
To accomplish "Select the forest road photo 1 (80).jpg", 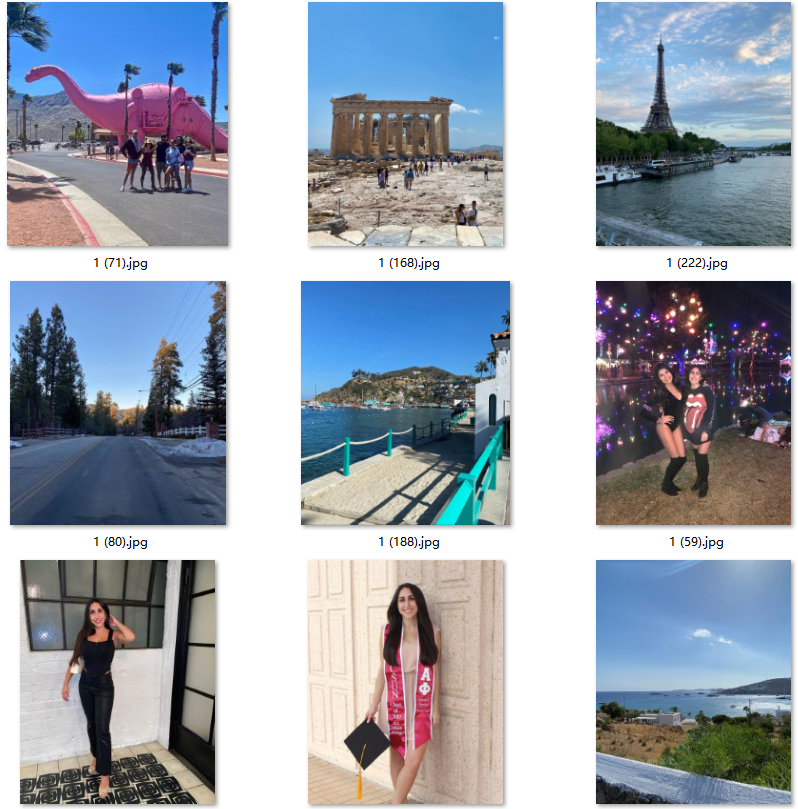I will pos(117,403).
